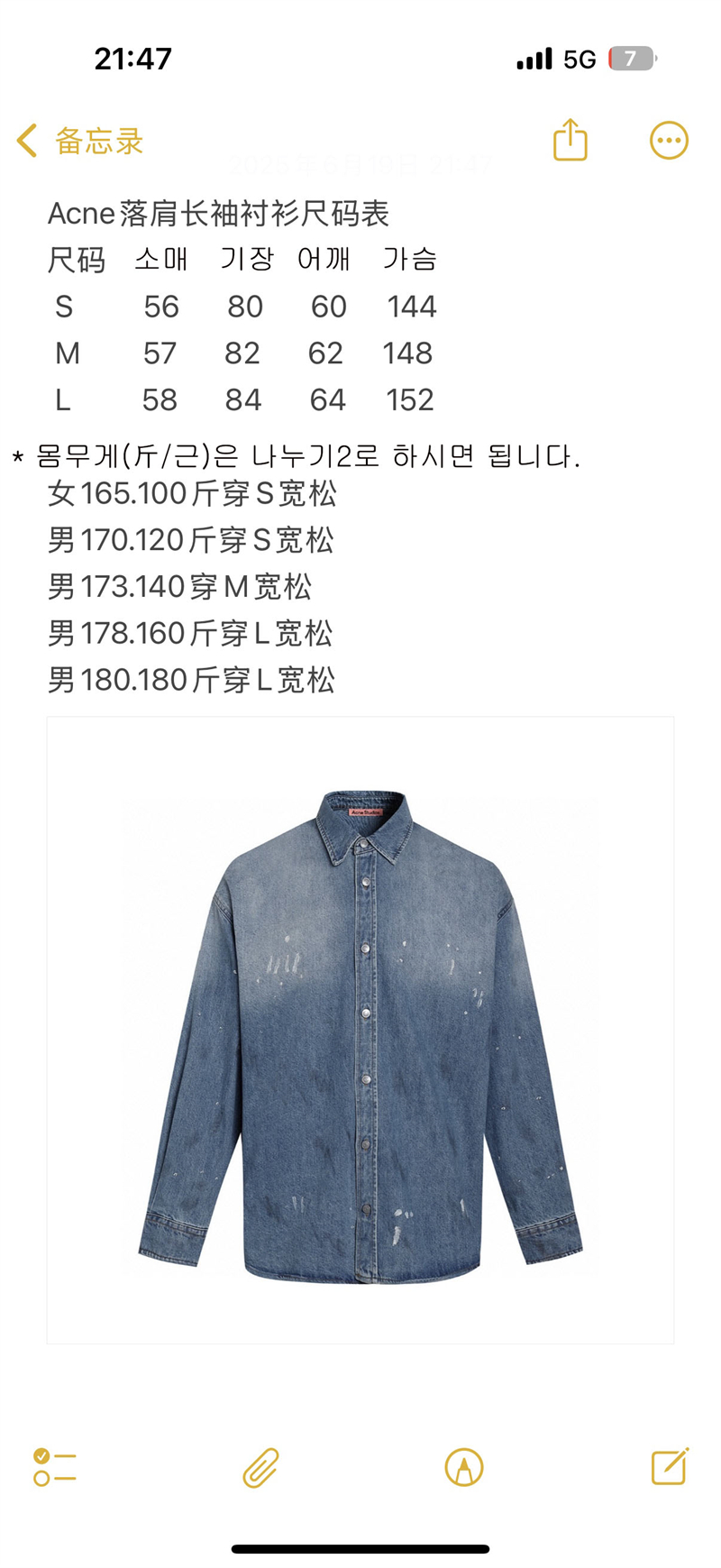Tap the line '女165.100斤穿S宽松'

click(x=194, y=494)
